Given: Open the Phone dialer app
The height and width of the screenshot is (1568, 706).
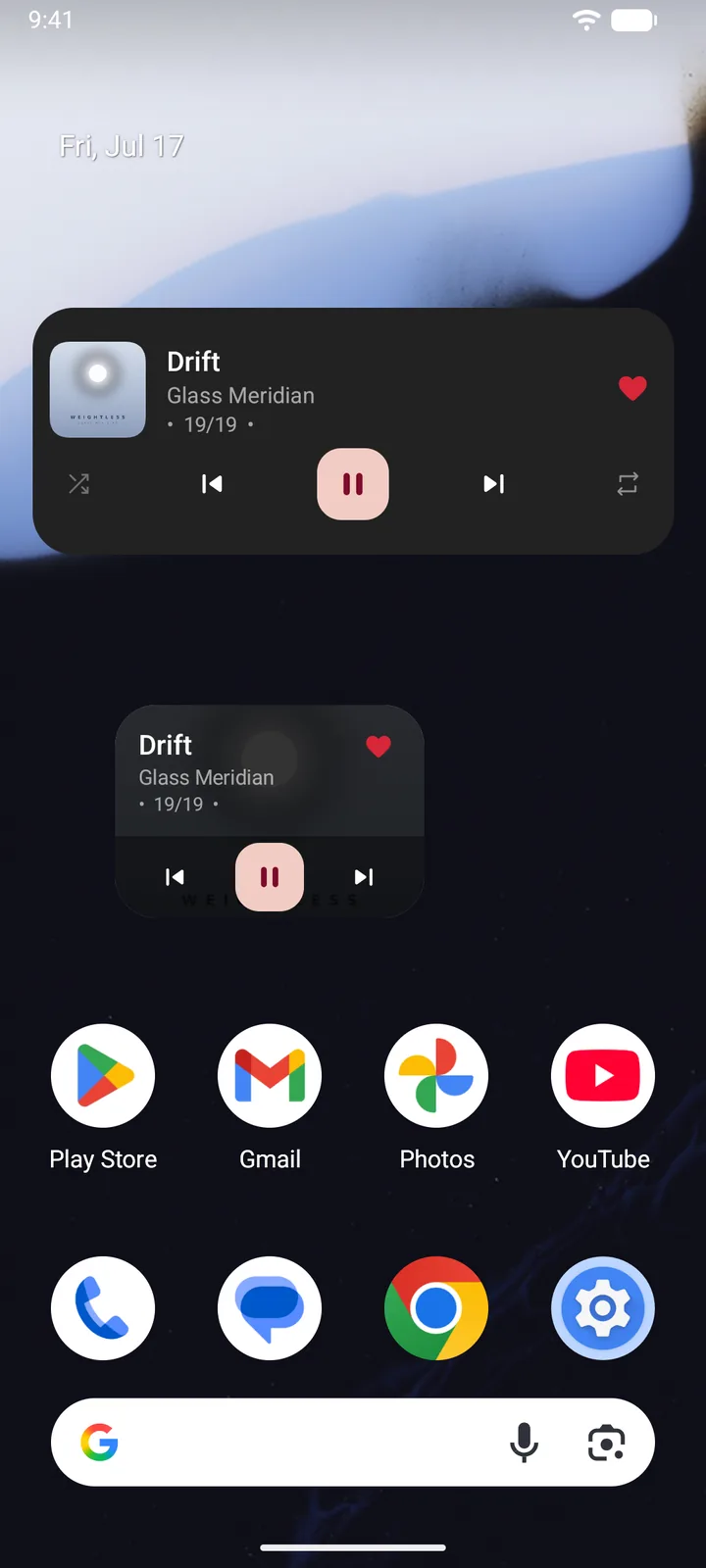Looking at the screenshot, I should pos(103,1308).
